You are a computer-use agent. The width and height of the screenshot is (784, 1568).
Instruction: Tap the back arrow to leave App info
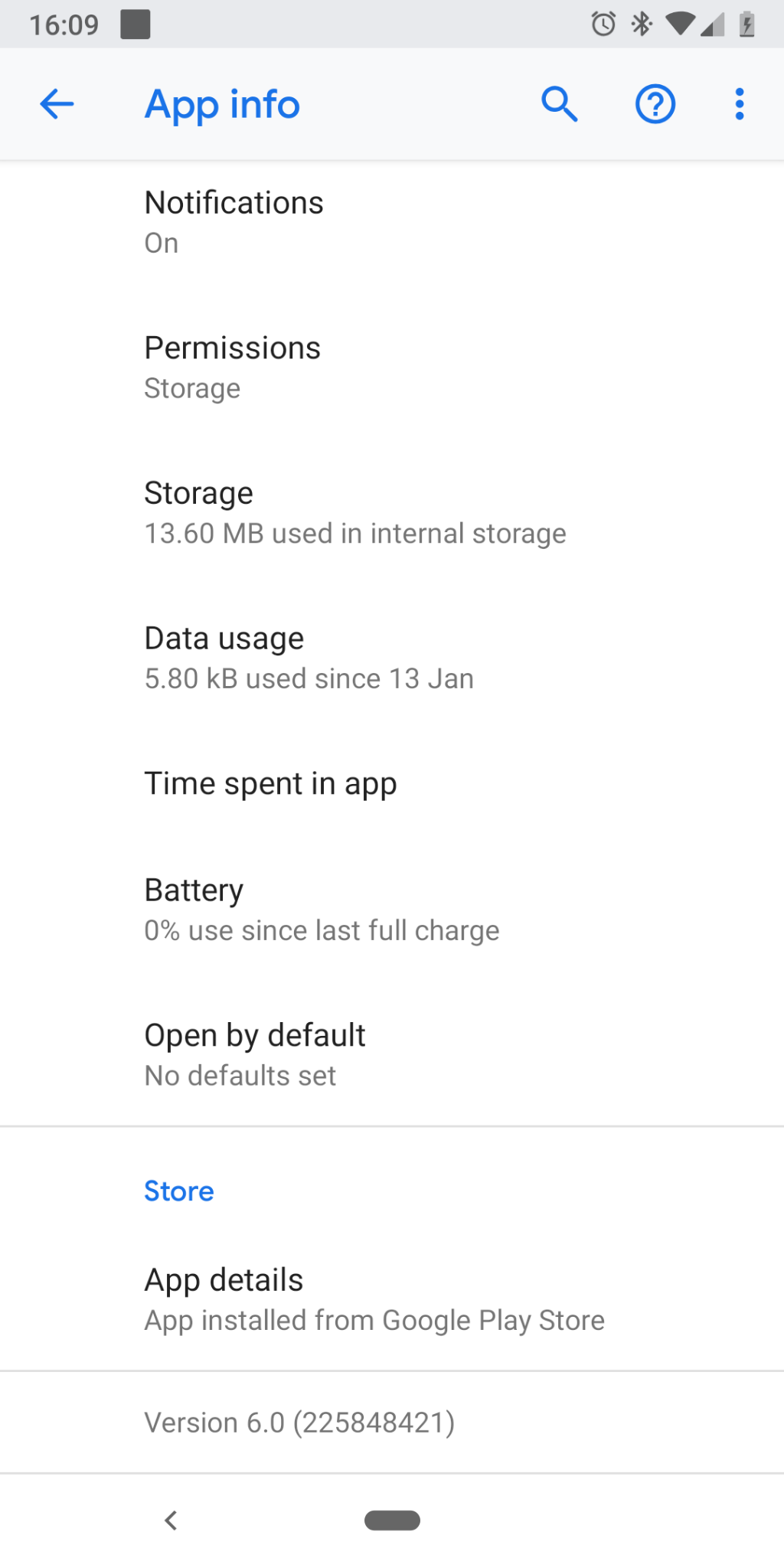[57, 104]
